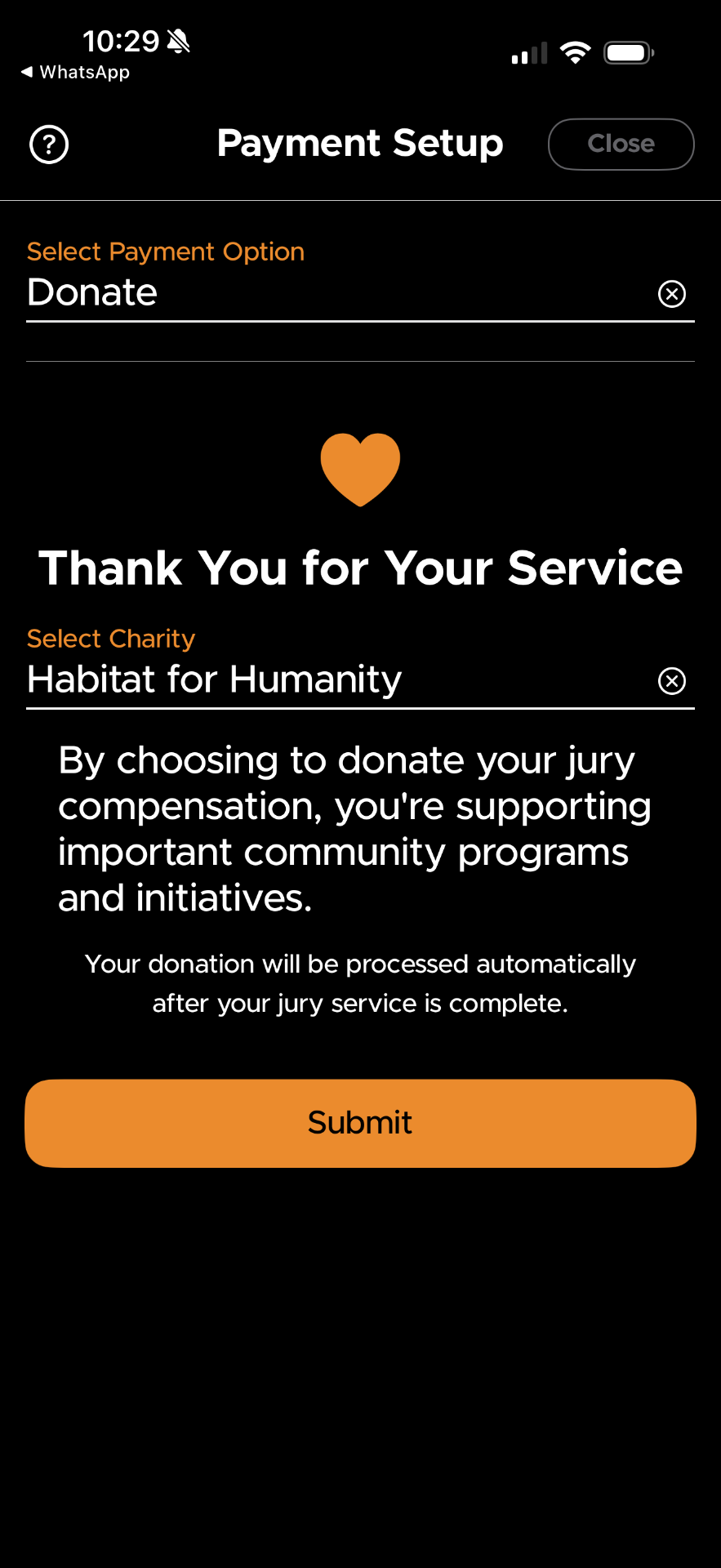Image resolution: width=721 pixels, height=1568 pixels.
Task: Tap the muted notification bell icon
Action: tap(174, 41)
